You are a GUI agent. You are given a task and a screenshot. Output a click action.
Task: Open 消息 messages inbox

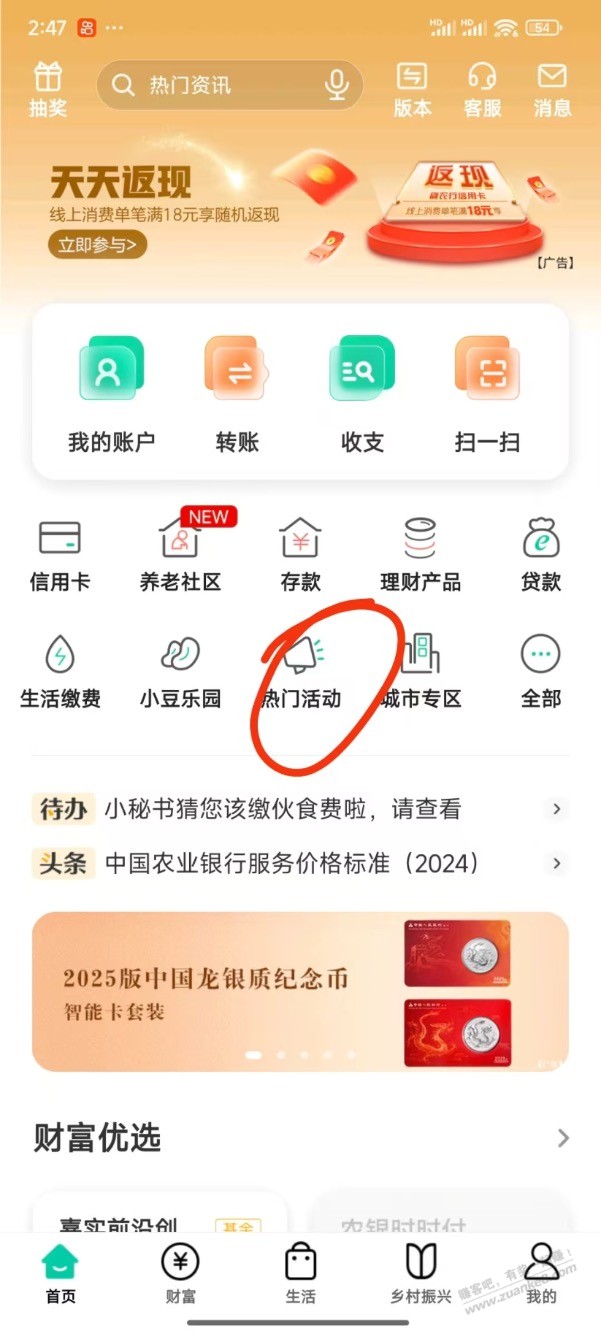553,88
